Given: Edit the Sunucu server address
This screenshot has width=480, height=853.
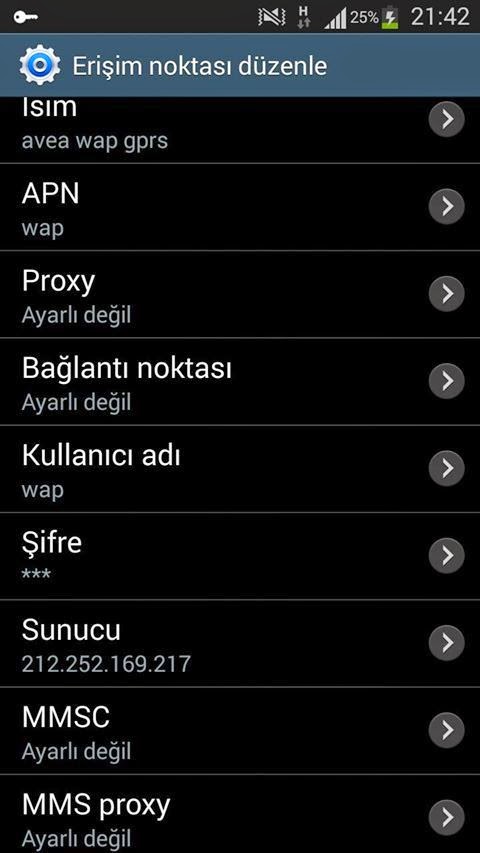Looking at the screenshot, I should pyautogui.click(x=240, y=644).
